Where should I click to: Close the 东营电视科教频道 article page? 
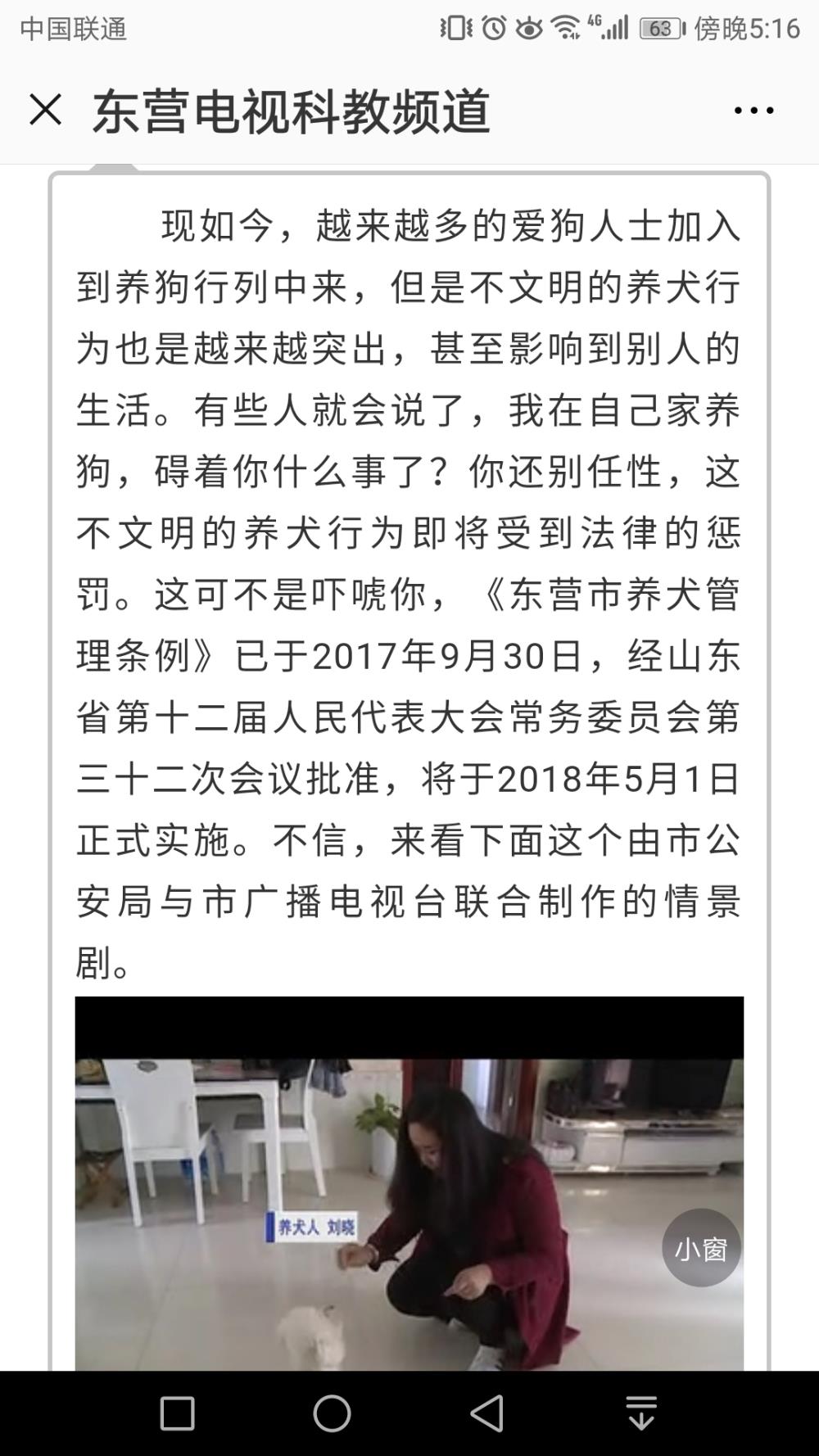click(45, 110)
